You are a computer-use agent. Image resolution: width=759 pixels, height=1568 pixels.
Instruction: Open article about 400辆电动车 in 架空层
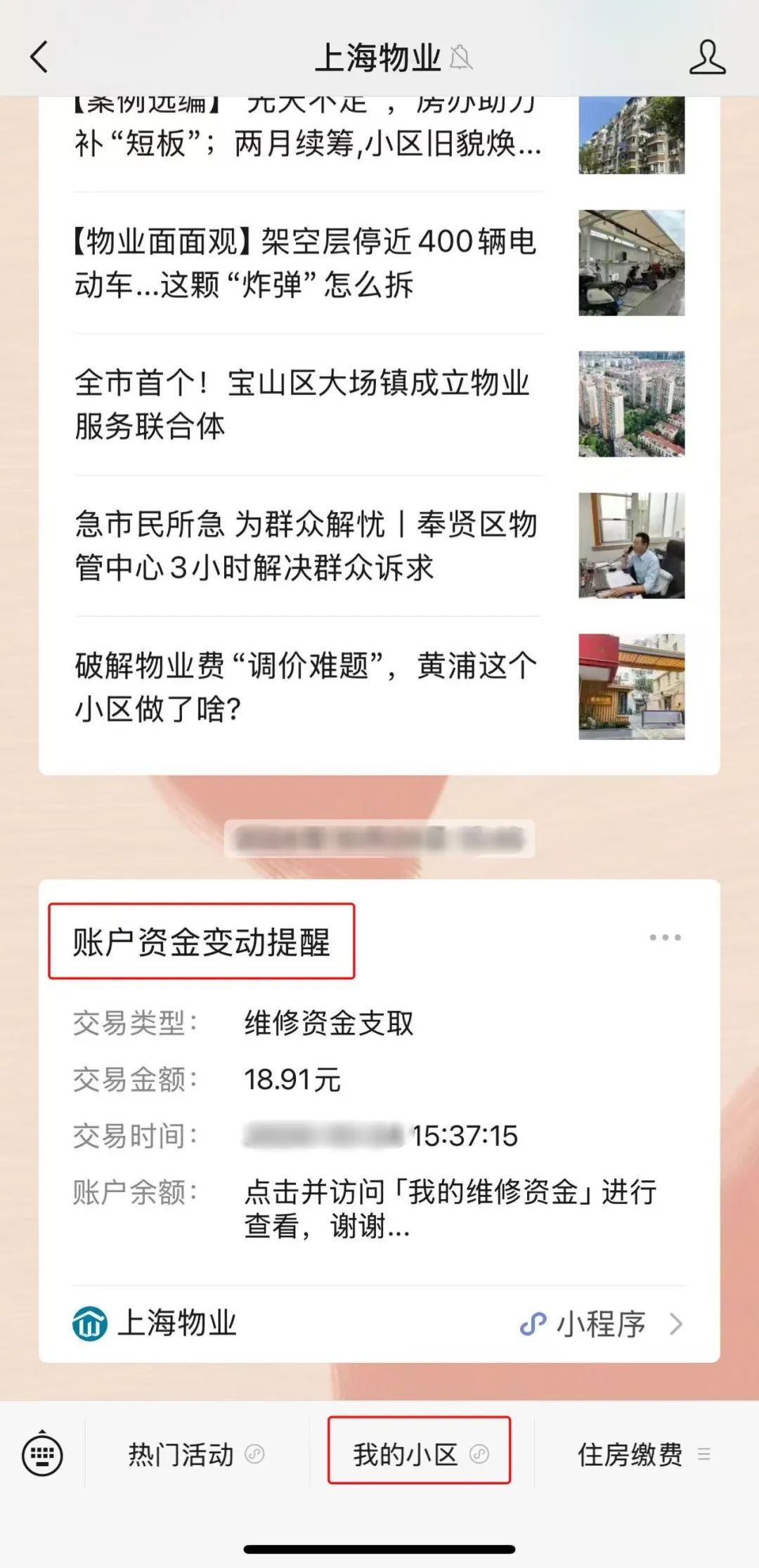pyautogui.click(x=306, y=263)
